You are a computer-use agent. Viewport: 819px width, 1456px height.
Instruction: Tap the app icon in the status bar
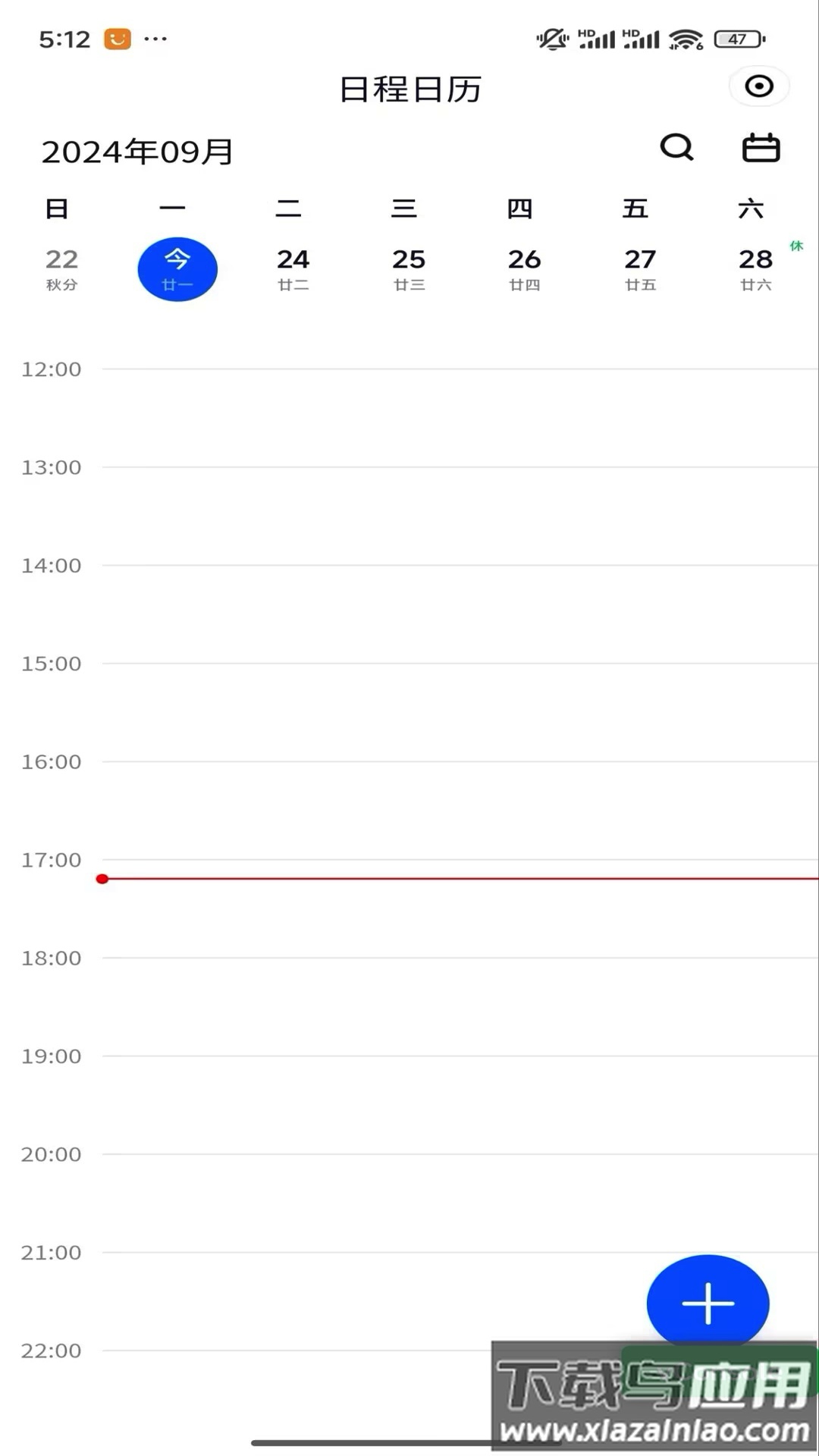[x=118, y=36]
